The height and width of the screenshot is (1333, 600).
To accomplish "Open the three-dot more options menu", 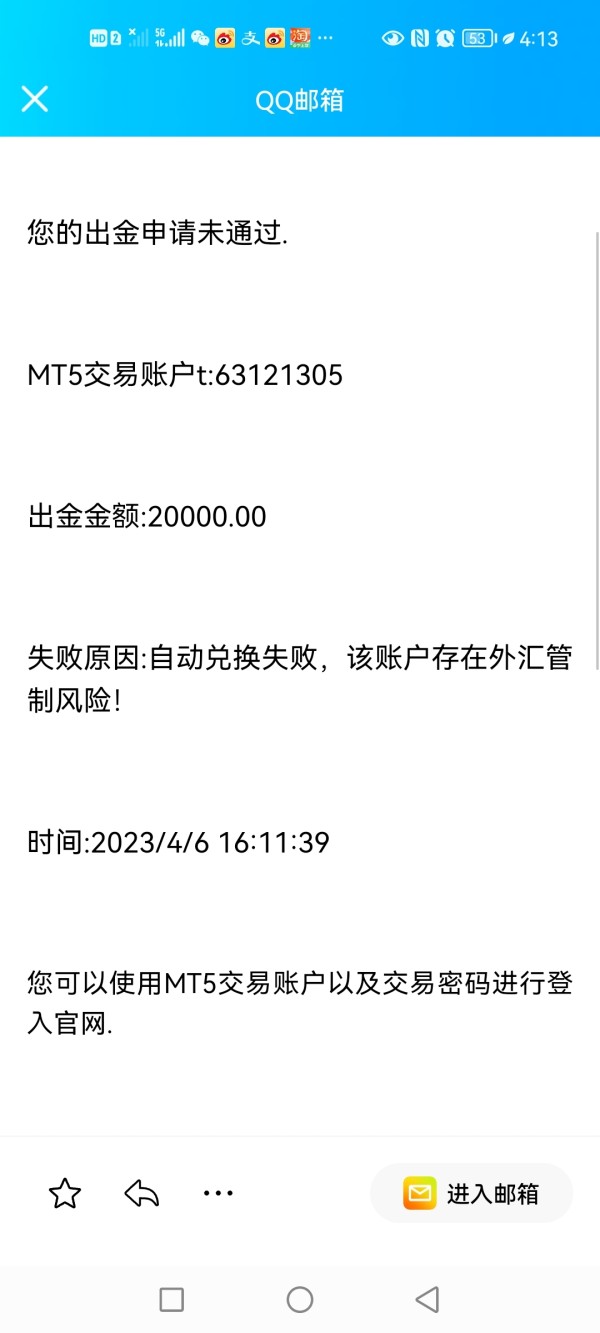I will (x=218, y=1193).
